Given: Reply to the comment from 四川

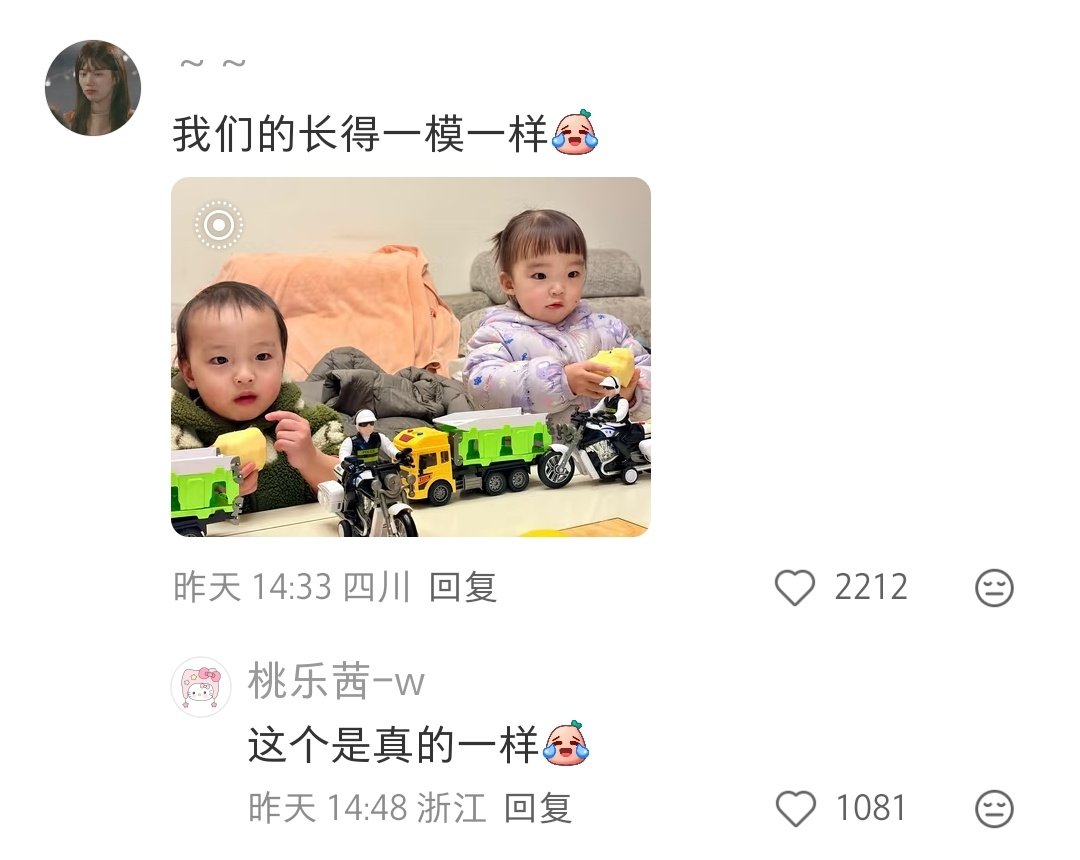Looking at the screenshot, I should tap(462, 587).
